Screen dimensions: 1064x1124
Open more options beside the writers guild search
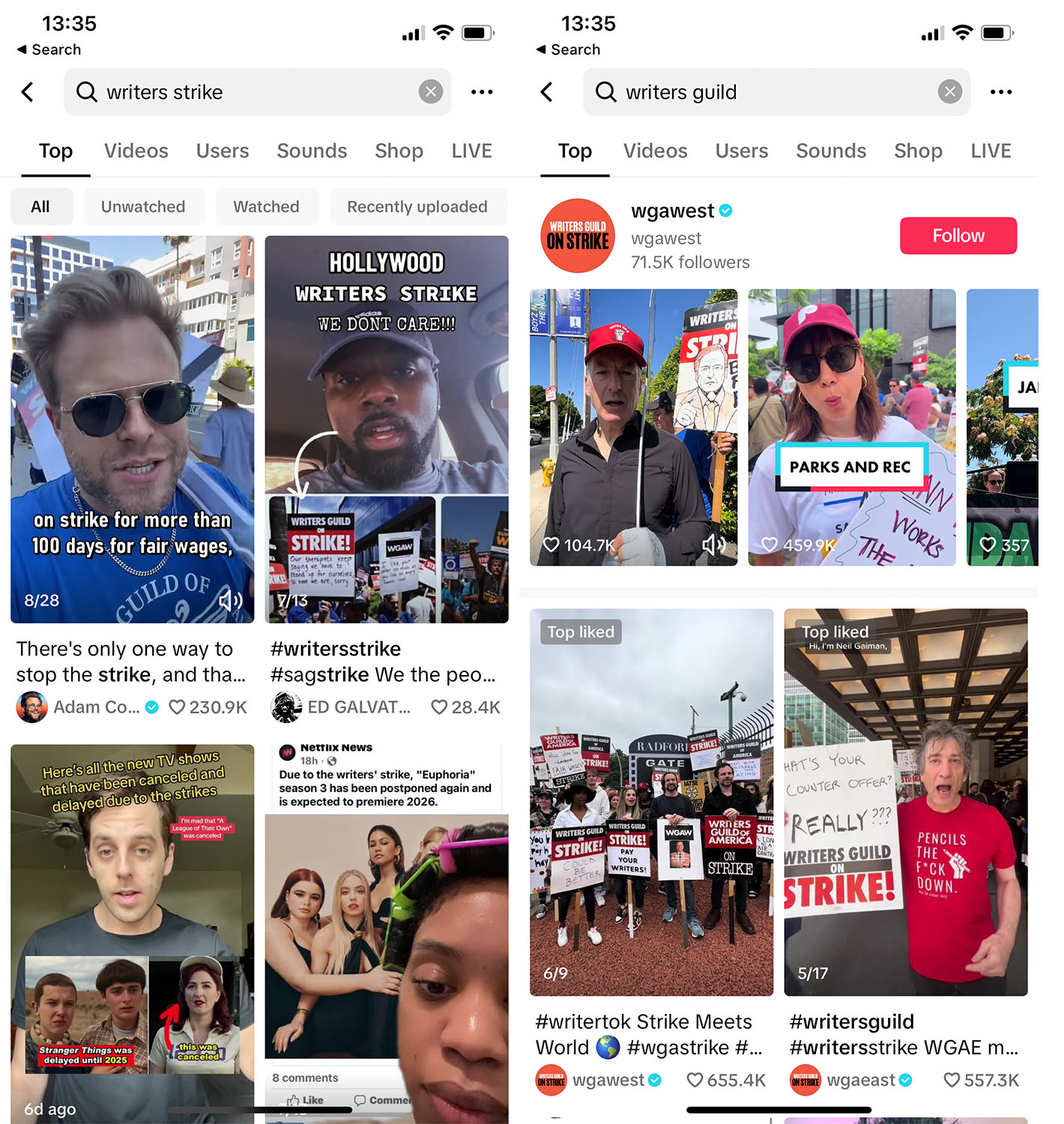click(1000, 92)
